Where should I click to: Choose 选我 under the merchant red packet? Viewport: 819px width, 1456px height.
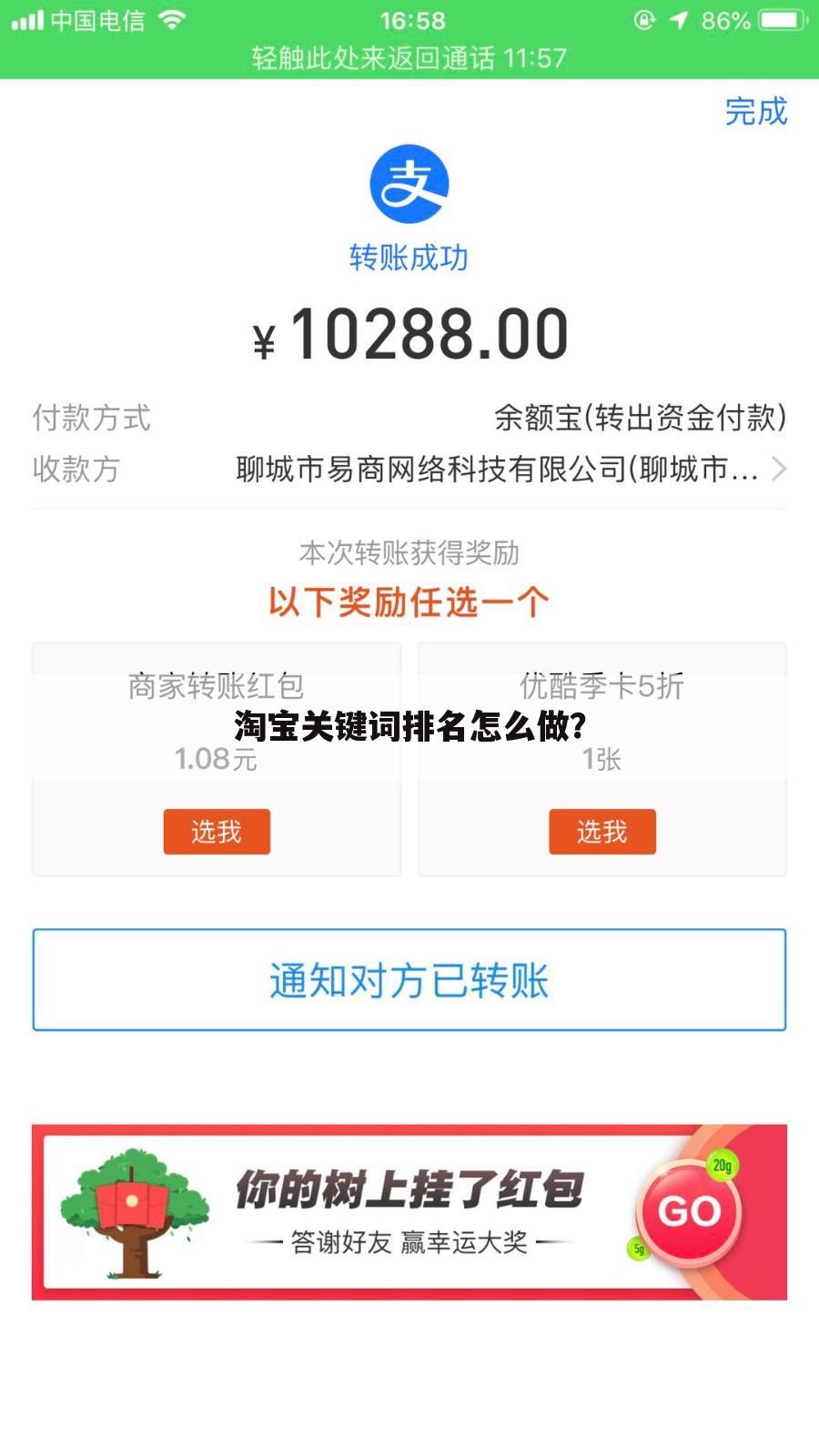coord(217,831)
